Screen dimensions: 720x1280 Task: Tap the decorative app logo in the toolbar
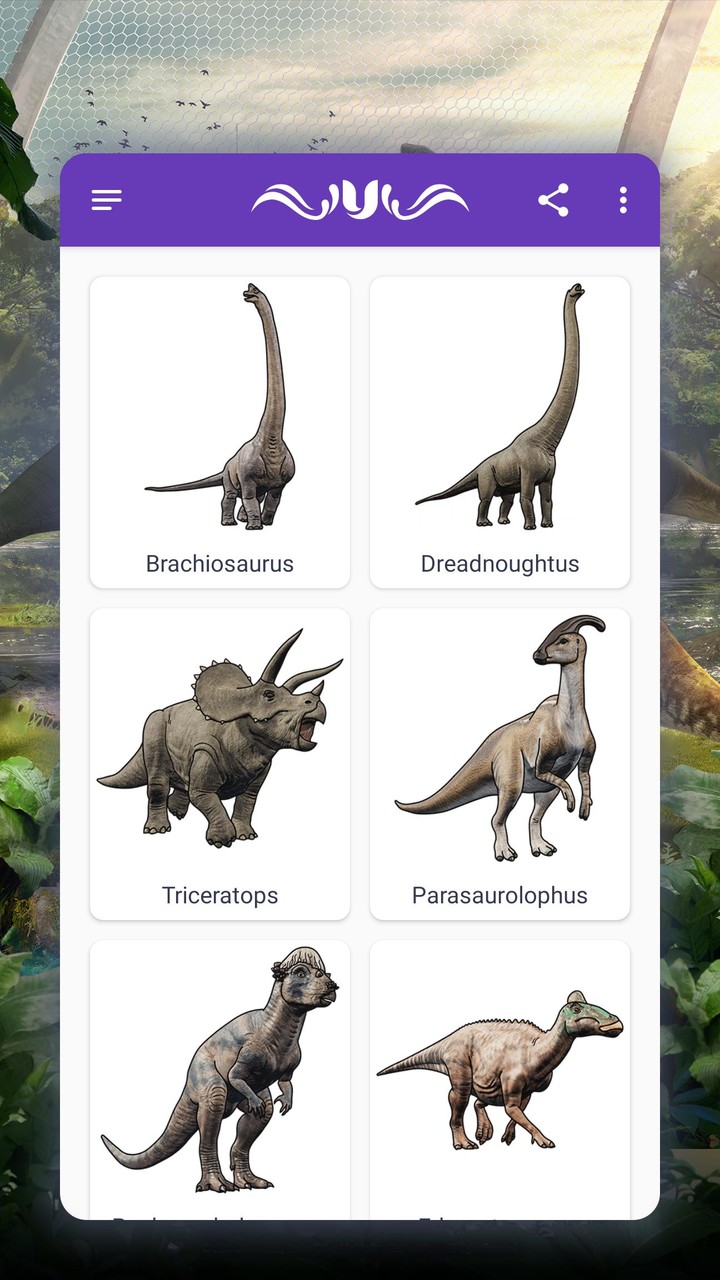point(360,200)
